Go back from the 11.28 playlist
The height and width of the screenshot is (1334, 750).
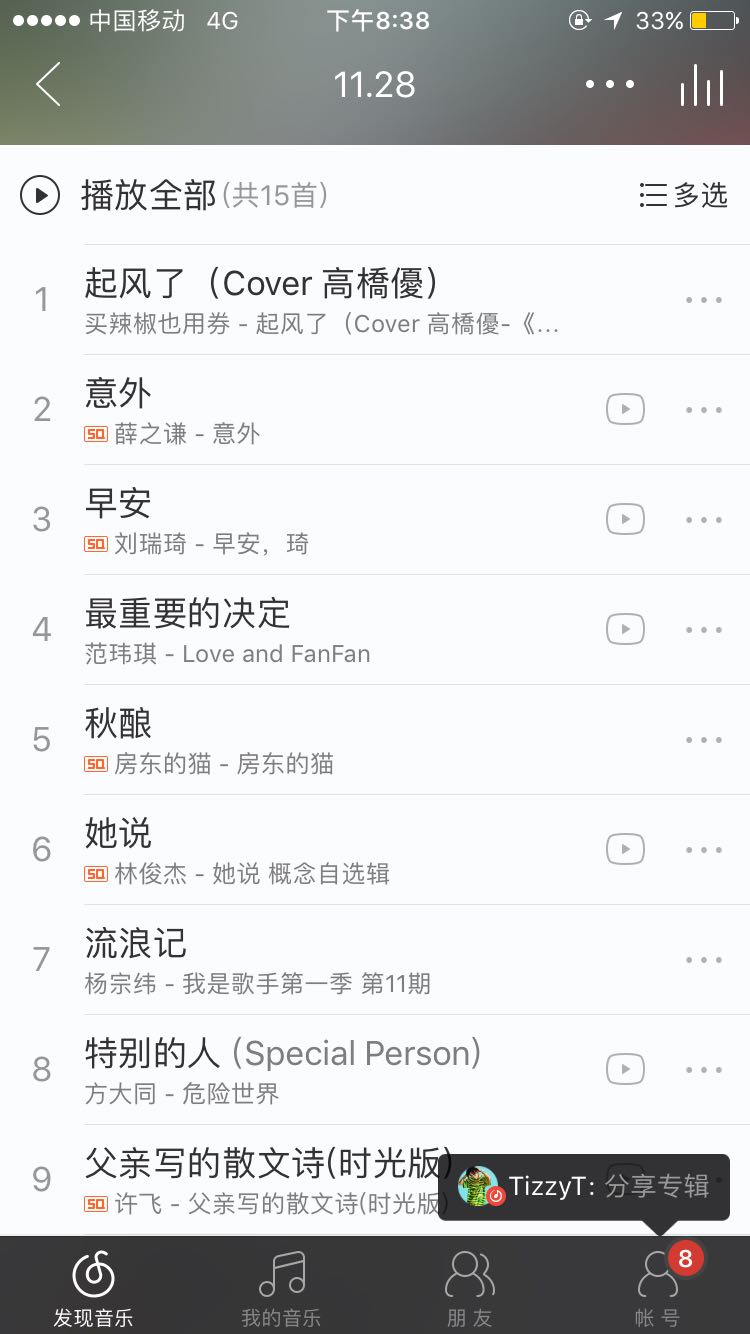[48, 85]
